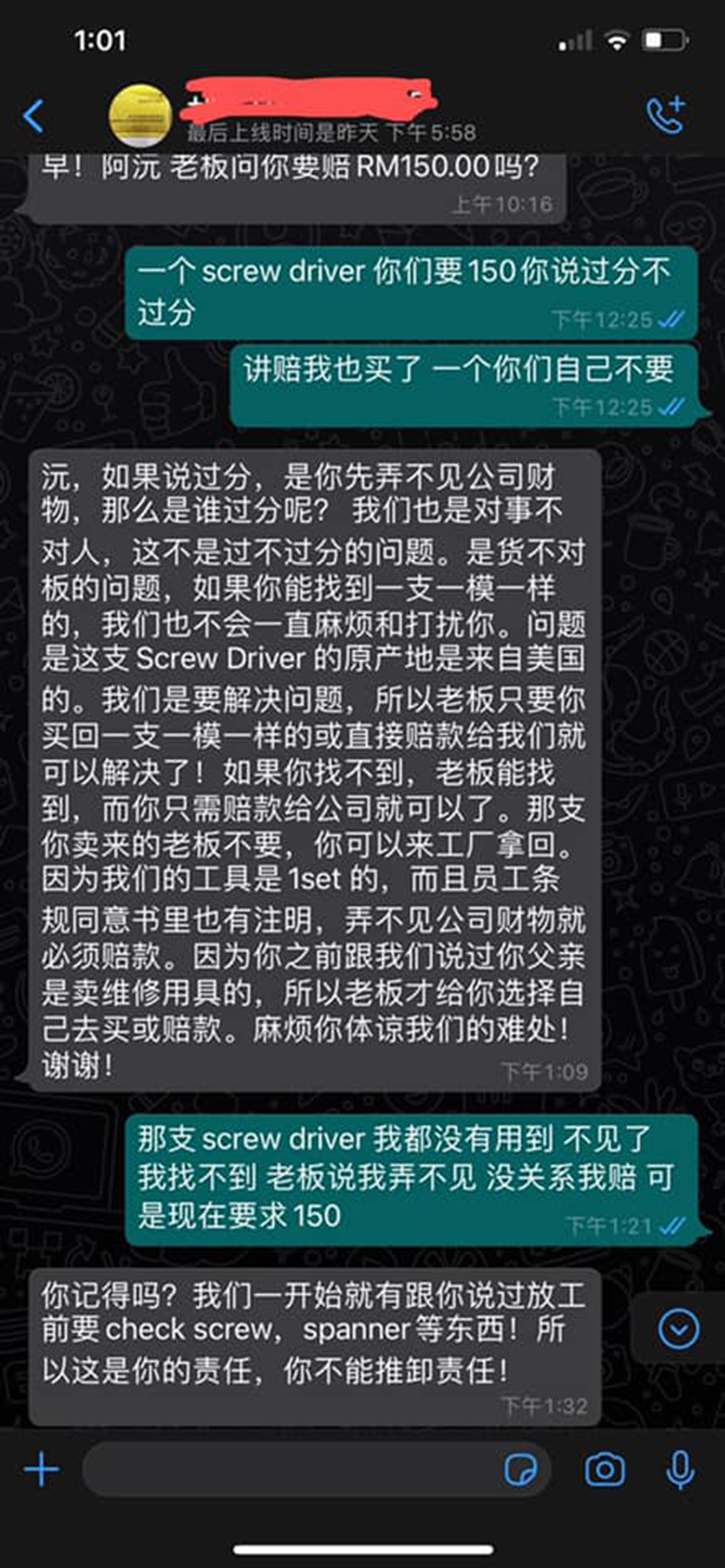
Task: Go back to the chat list
Action: click(x=34, y=116)
